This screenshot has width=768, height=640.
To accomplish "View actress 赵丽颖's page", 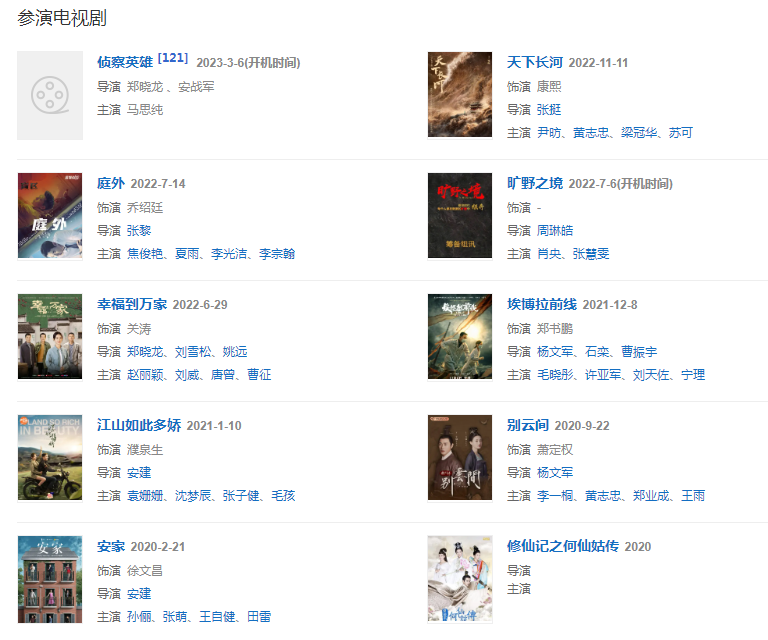I will point(144,374).
